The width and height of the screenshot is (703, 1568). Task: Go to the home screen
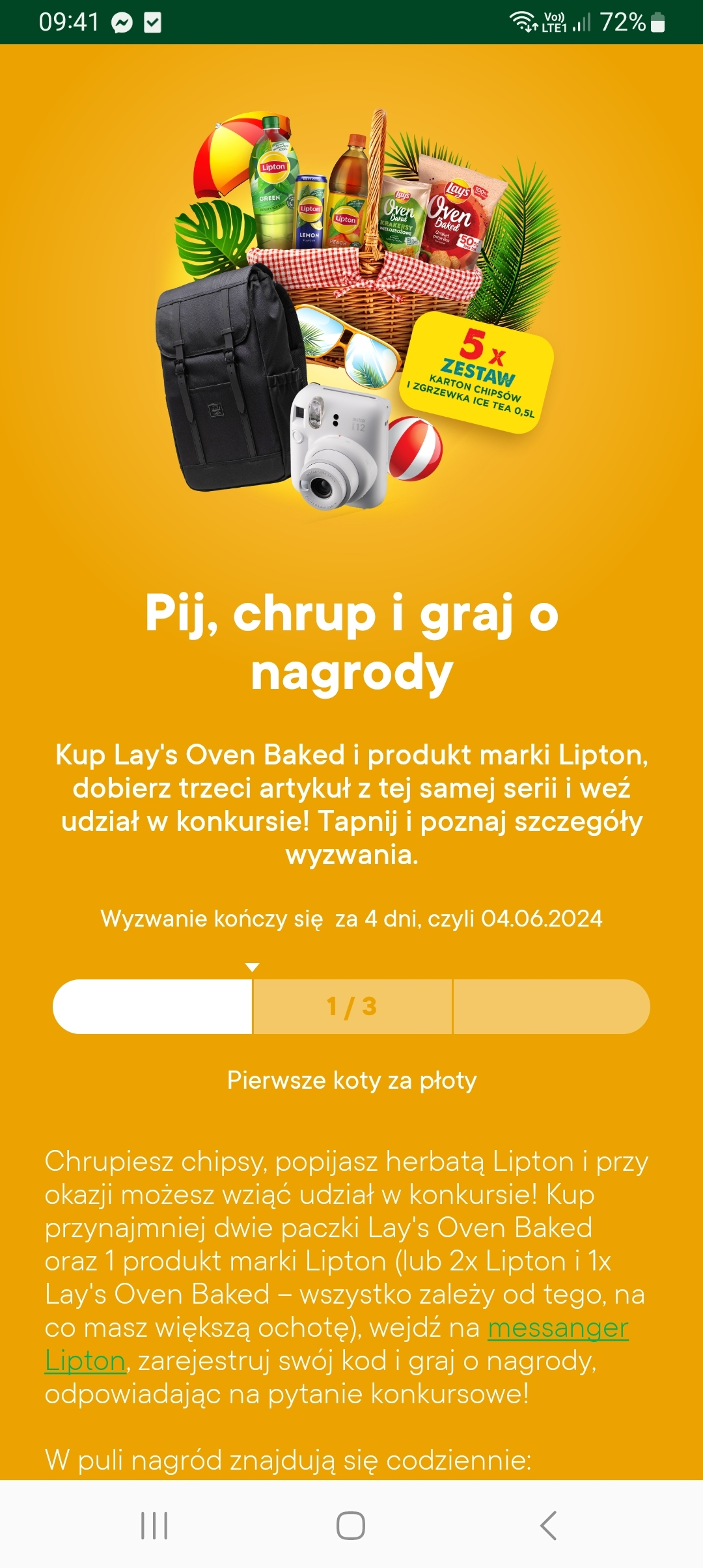(351, 1525)
